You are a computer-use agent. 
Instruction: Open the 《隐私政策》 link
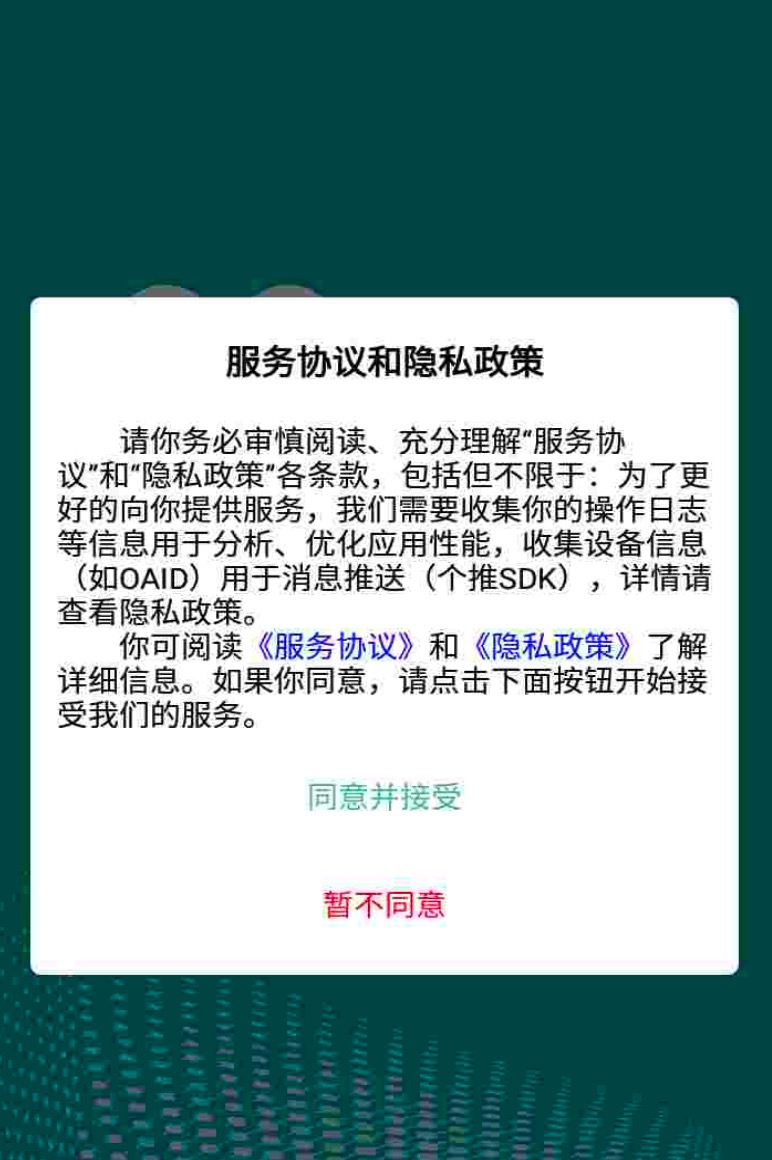tap(550, 643)
